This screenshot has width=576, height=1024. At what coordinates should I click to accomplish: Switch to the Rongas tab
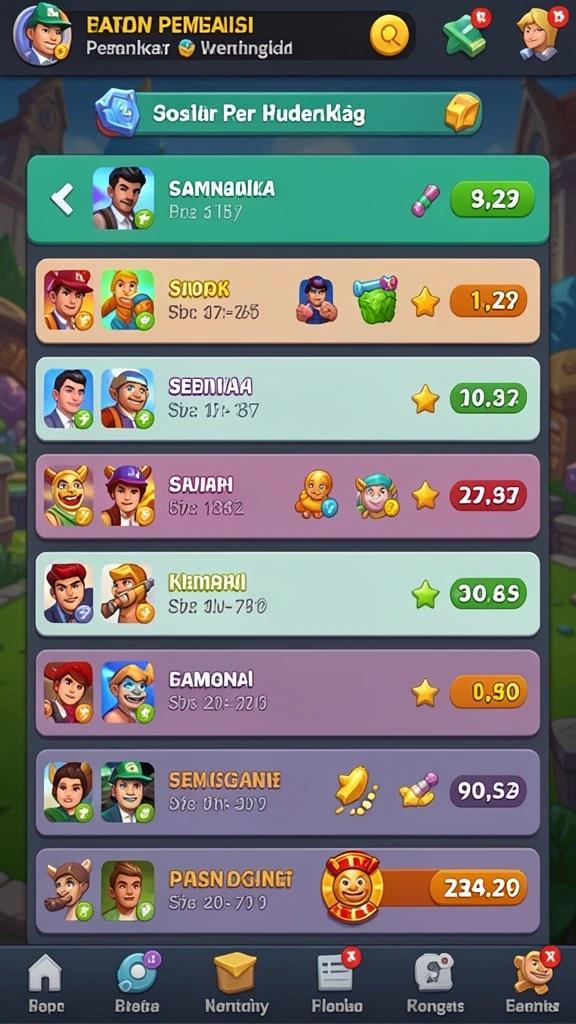[435, 984]
